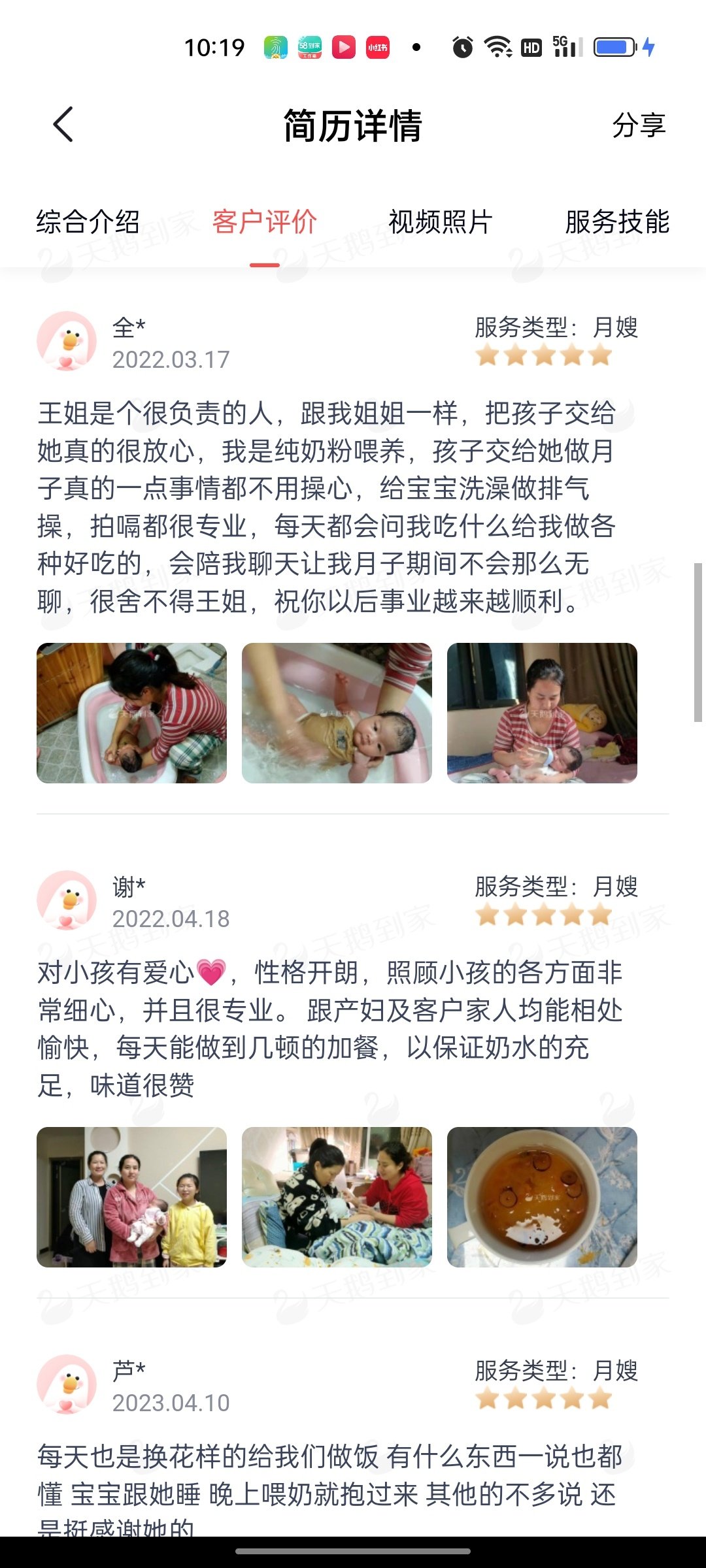
Task: View baby bath photo in 全*'s review
Action: (337, 713)
